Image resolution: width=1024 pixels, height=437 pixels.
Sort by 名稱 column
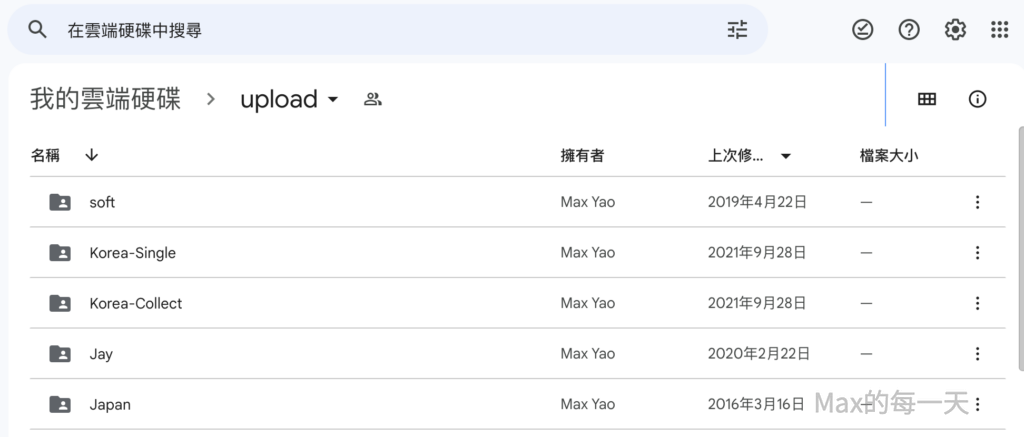click(46, 155)
